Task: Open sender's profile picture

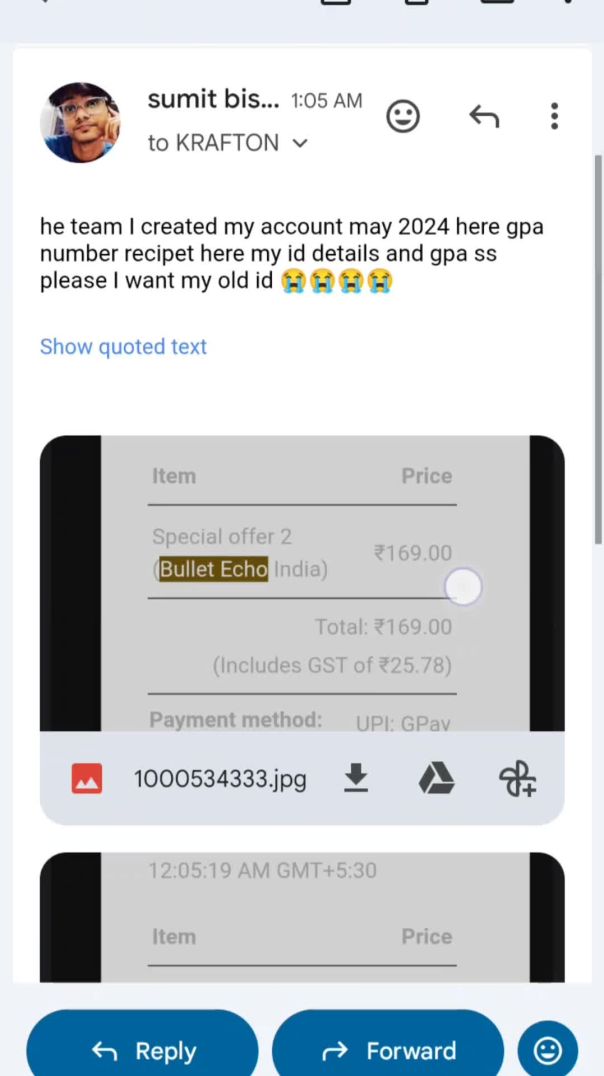Action: pyautogui.click(x=80, y=122)
